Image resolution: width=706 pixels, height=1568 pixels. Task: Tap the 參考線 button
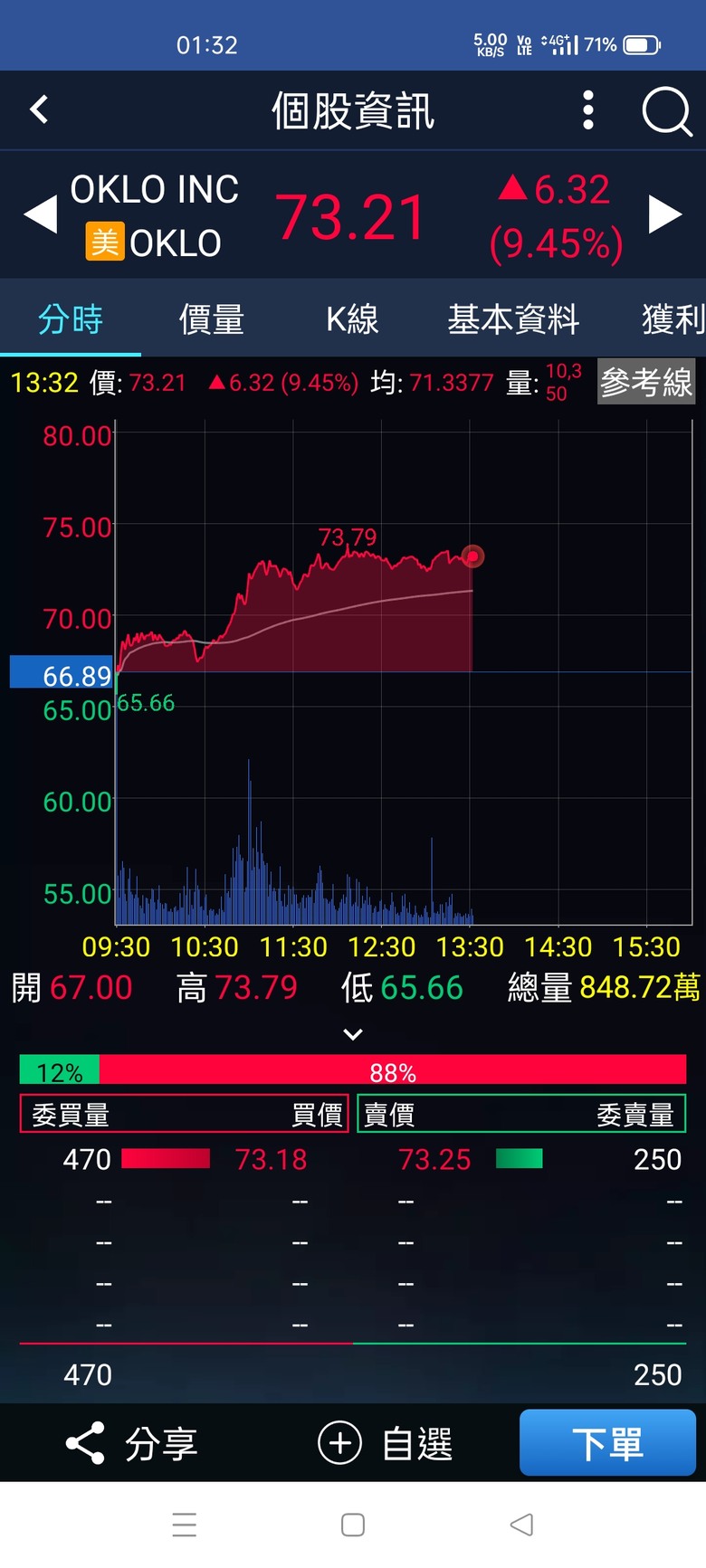(x=646, y=382)
